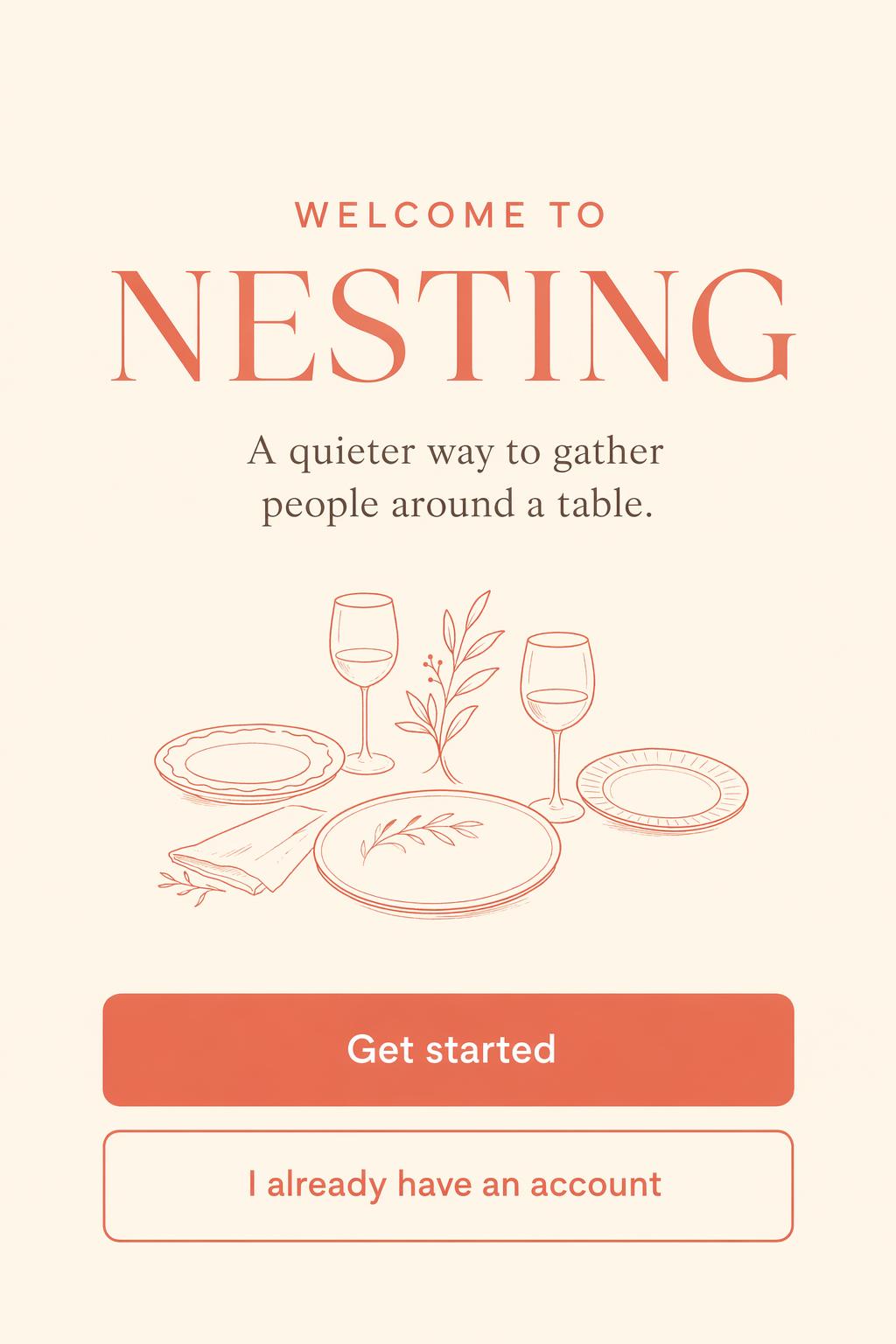Tap the Get started button
896x1344 pixels.
click(448, 1049)
